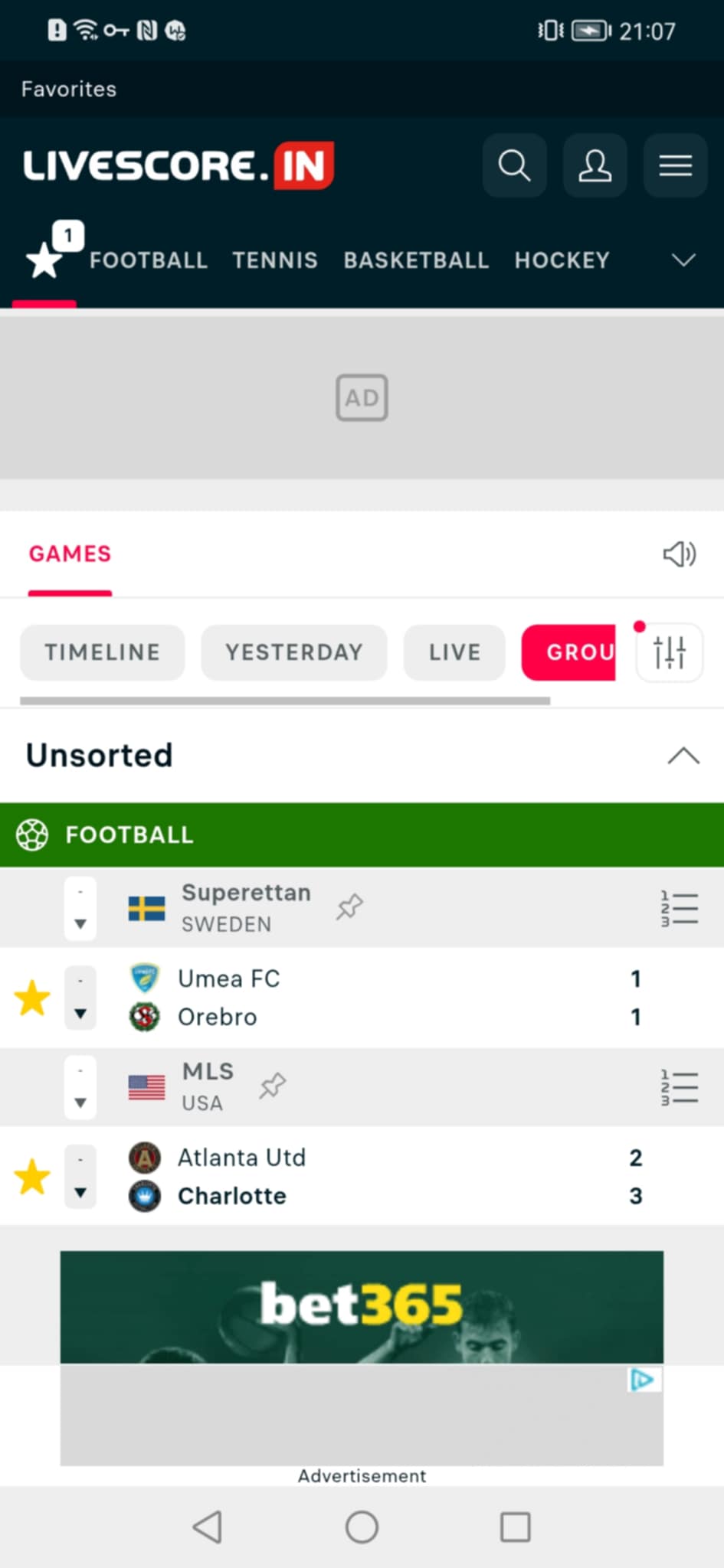This screenshot has width=724, height=1568.
Task: Switch to the Hockey tab
Action: [x=562, y=260]
